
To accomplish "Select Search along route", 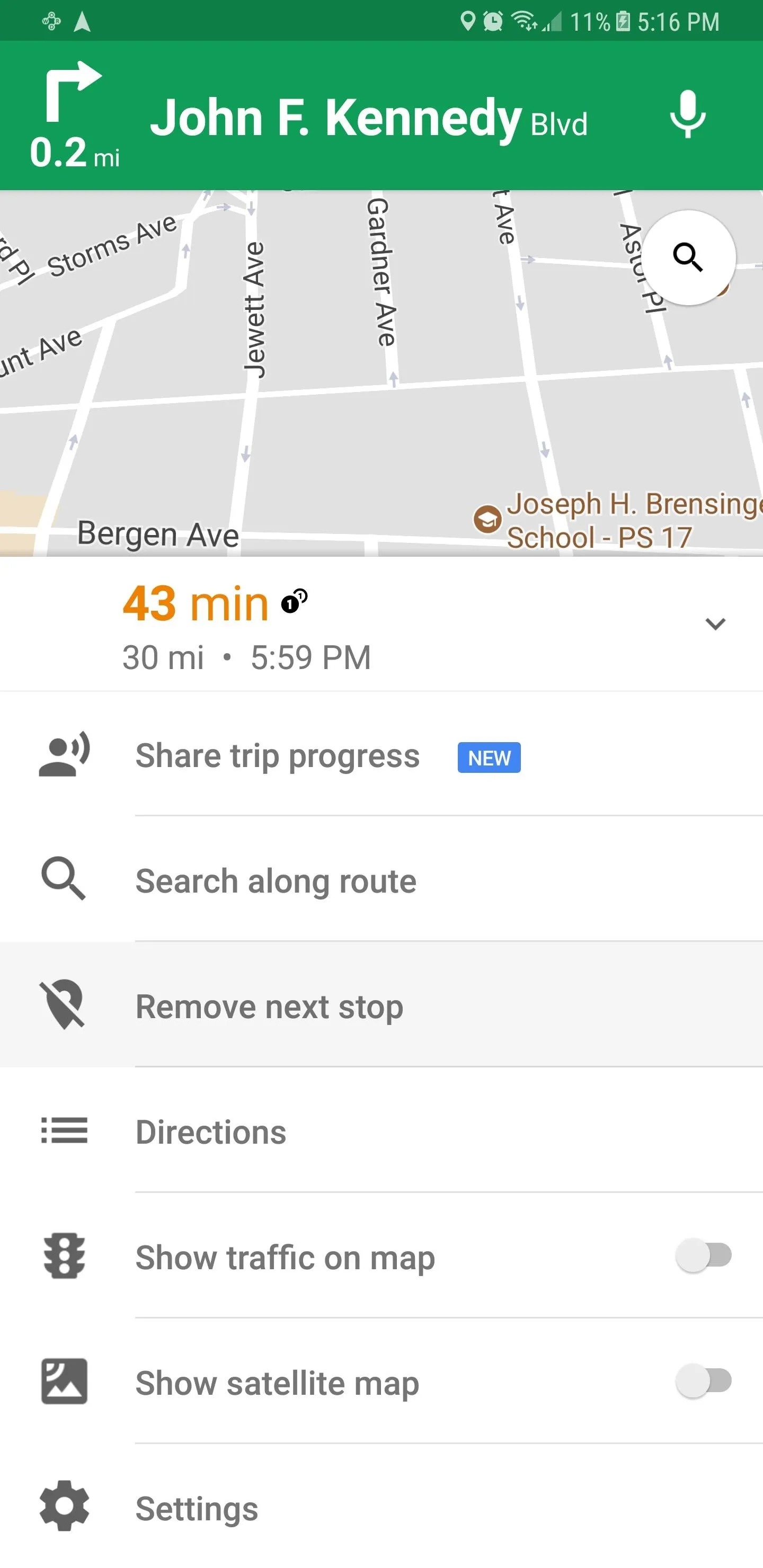I will [x=381, y=880].
